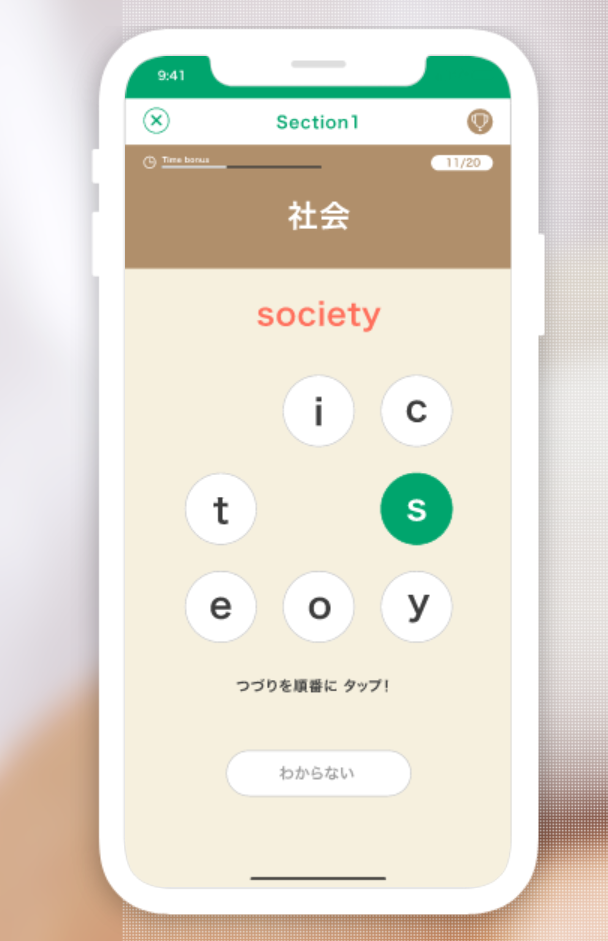Tap the letter c circle
This screenshot has height=941, width=608.
pos(416,410)
